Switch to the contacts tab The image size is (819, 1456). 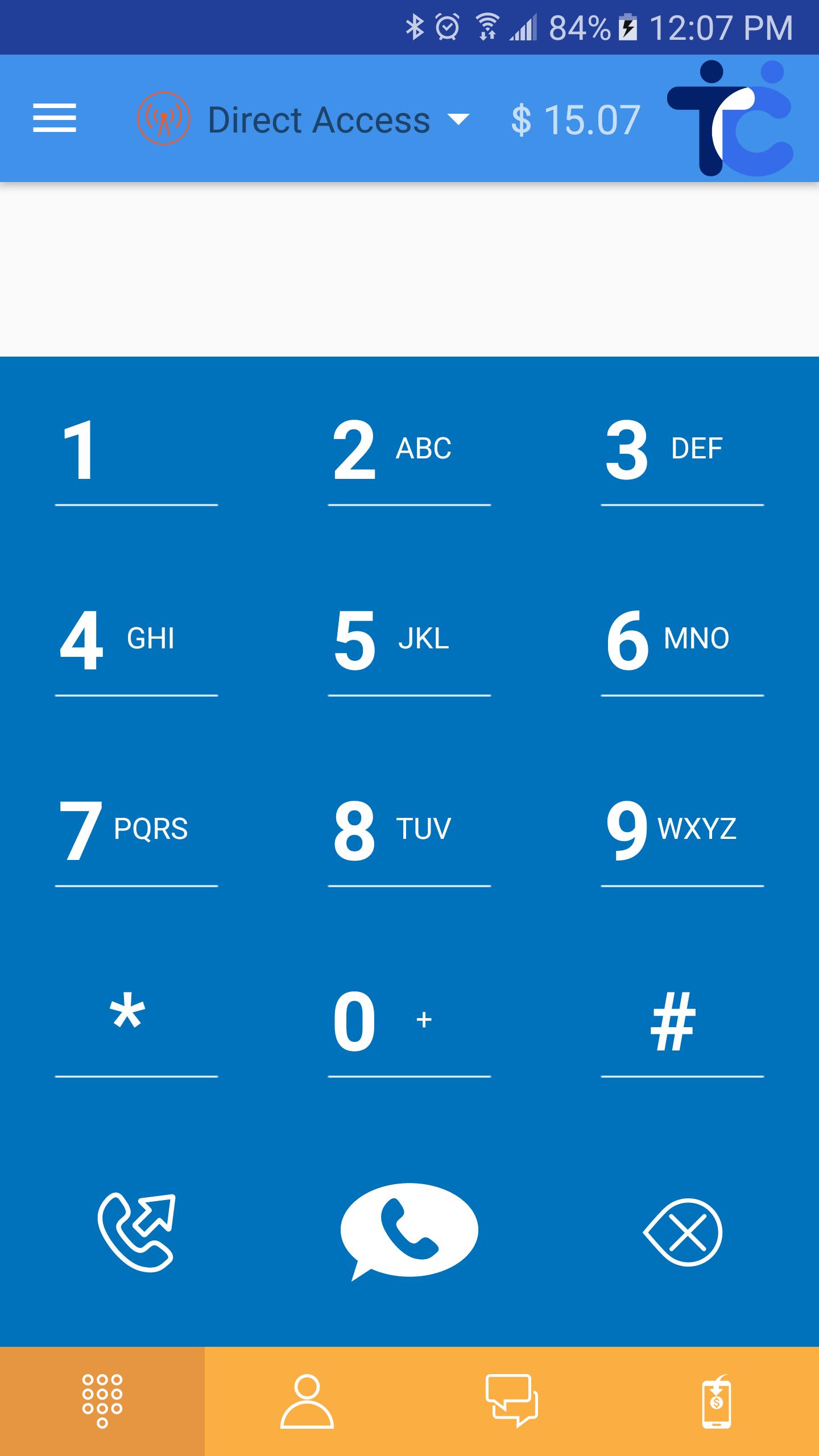(307, 1401)
